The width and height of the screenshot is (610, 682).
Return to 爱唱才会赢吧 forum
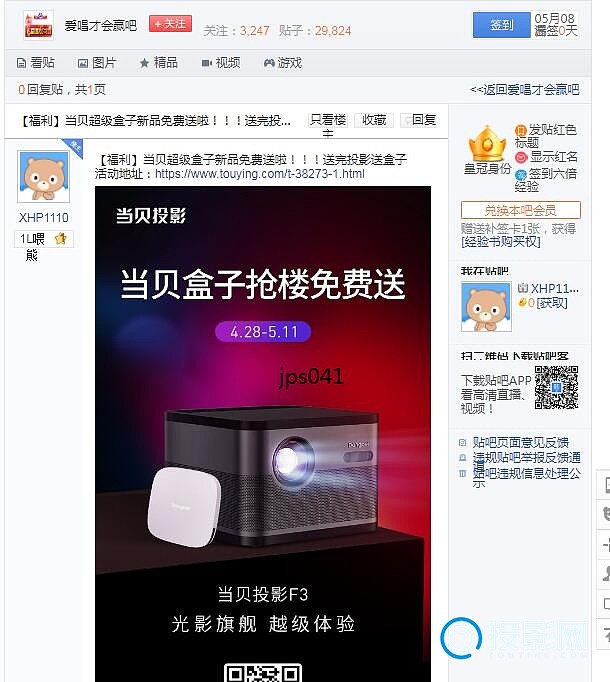click(524, 90)
